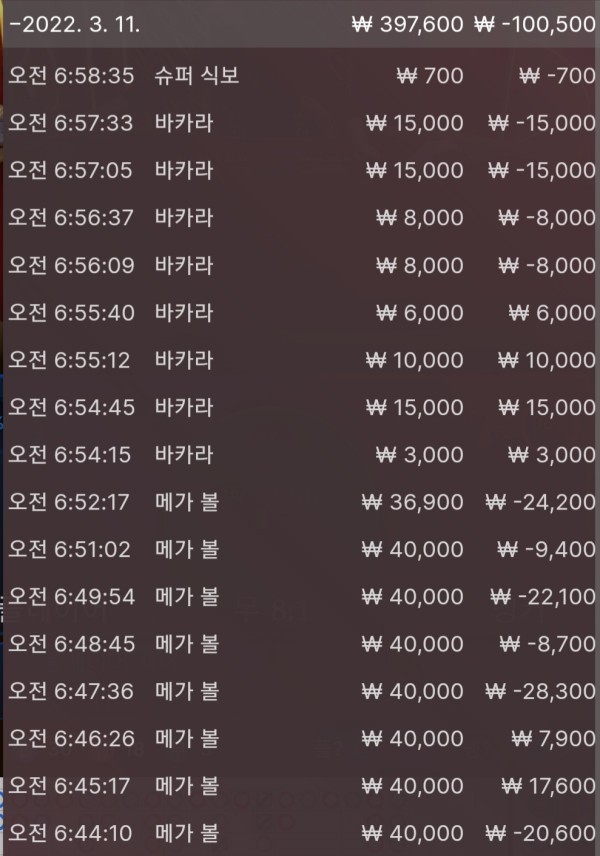Open the 메가 볼 round at 6:45:17
600x856 pixels.
pos(300,786)
